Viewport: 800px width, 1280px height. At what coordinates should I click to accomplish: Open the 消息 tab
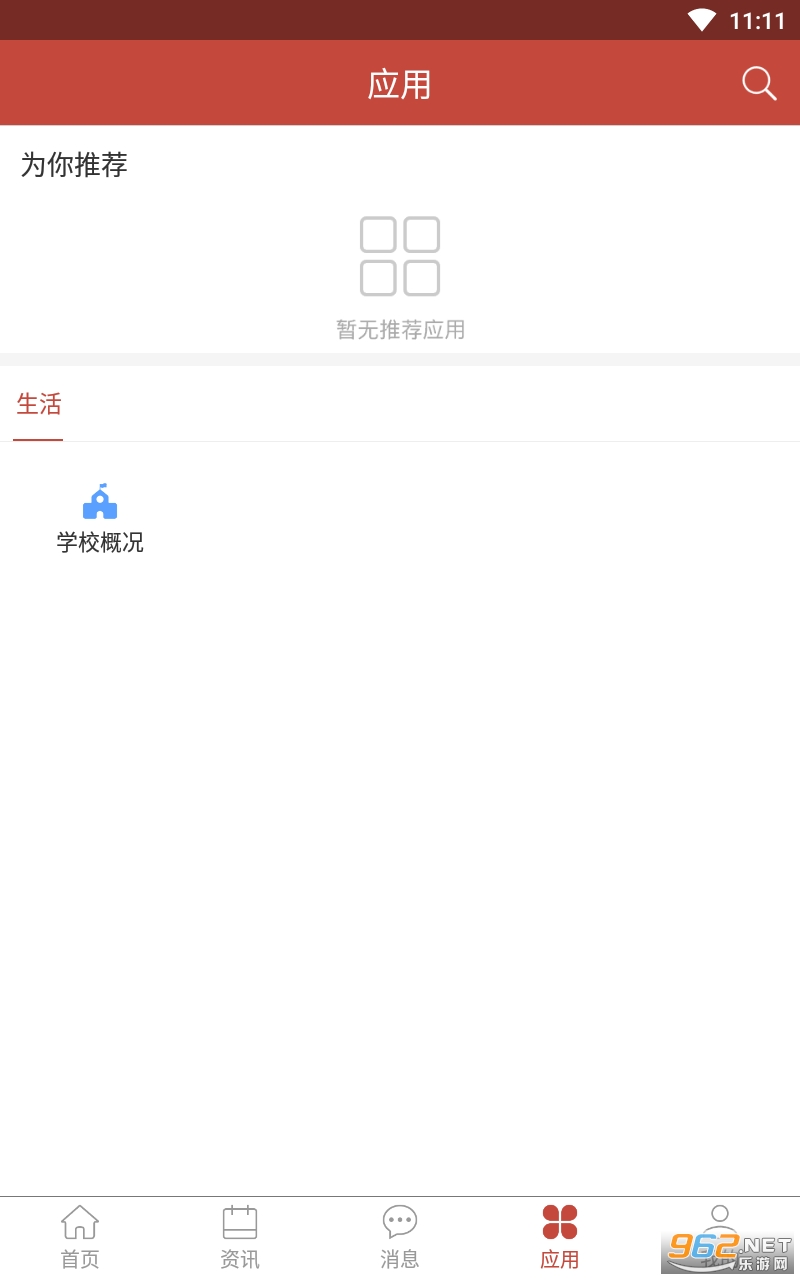400,1236
